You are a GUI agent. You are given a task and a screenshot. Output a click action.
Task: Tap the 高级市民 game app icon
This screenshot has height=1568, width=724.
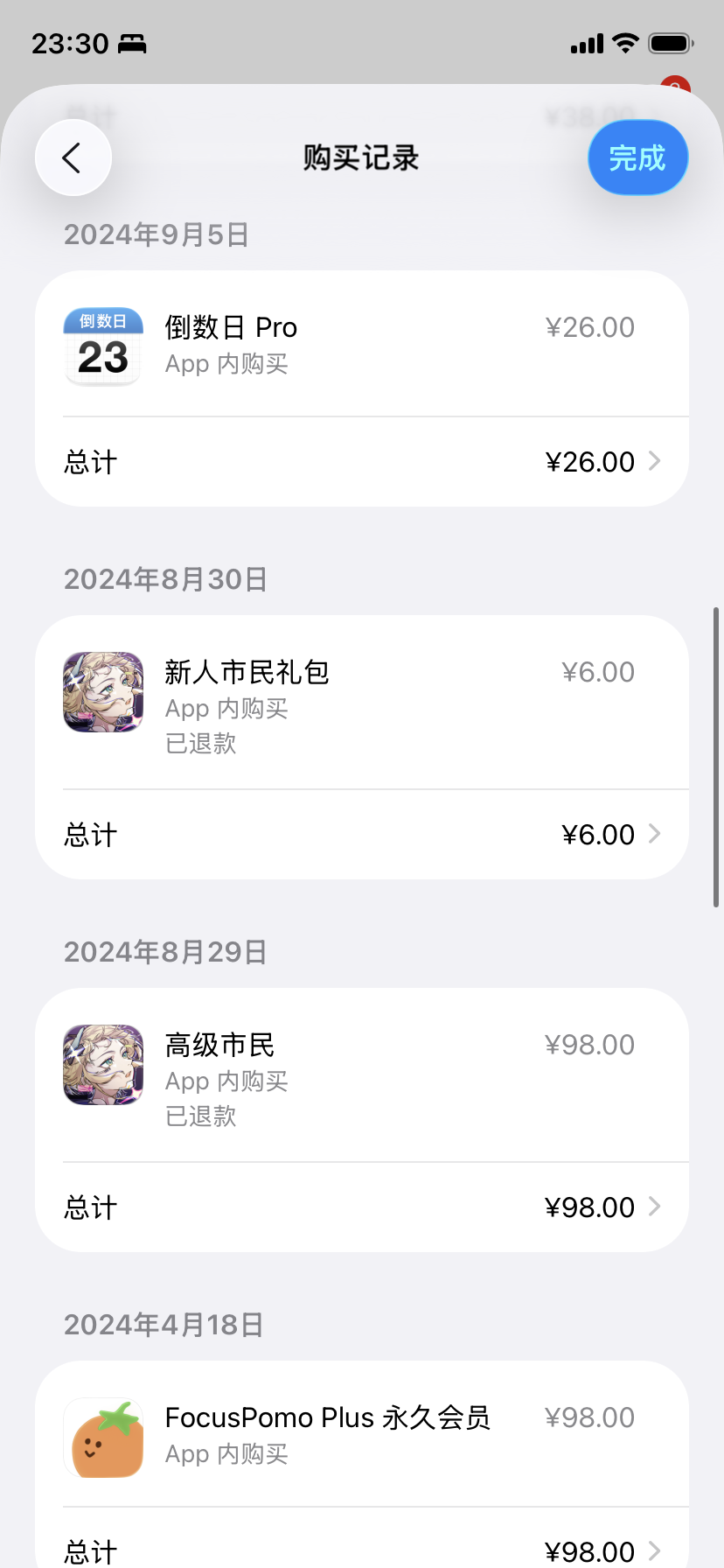[x=102, y=1064]
